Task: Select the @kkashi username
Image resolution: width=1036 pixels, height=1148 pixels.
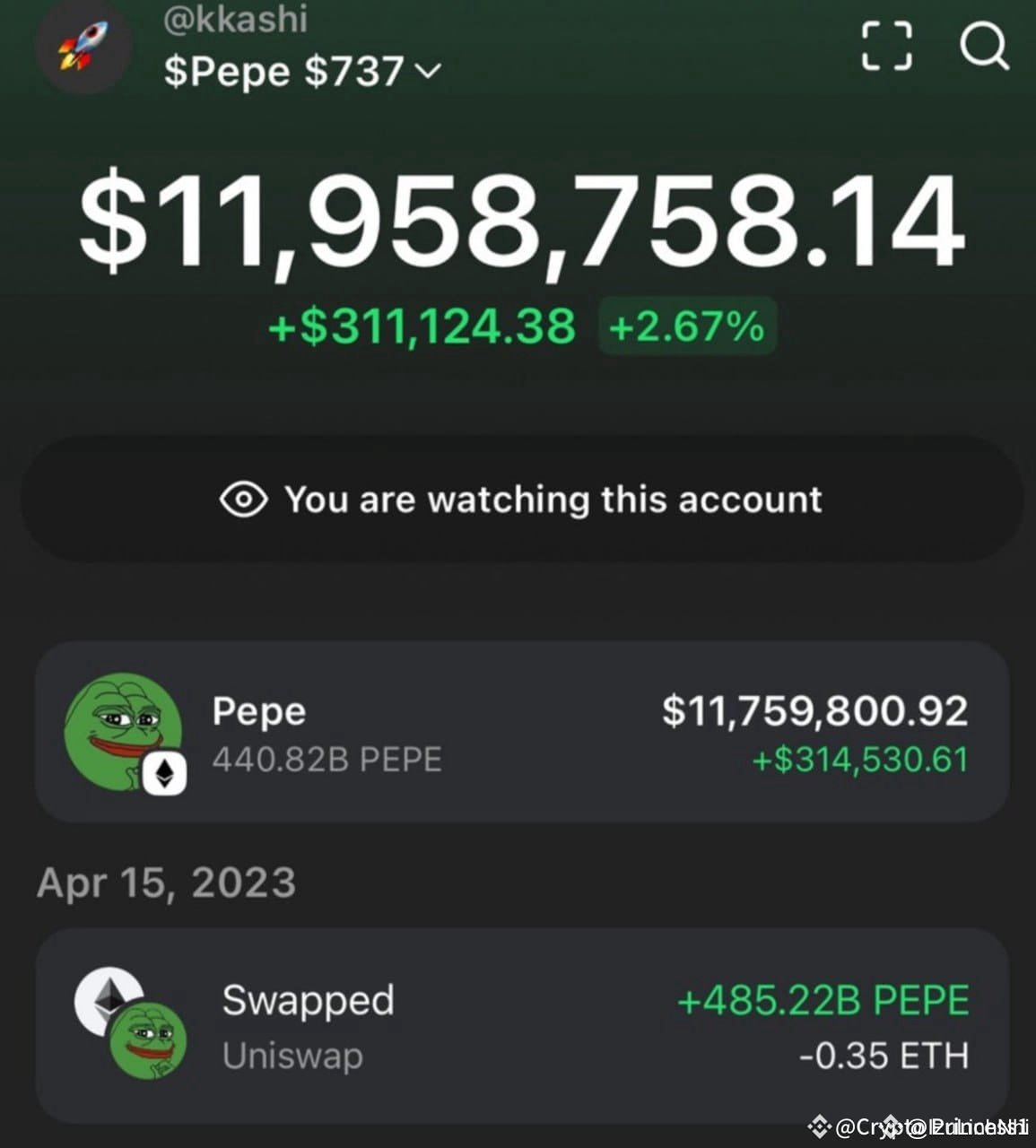Action: (x=235, y=20)
